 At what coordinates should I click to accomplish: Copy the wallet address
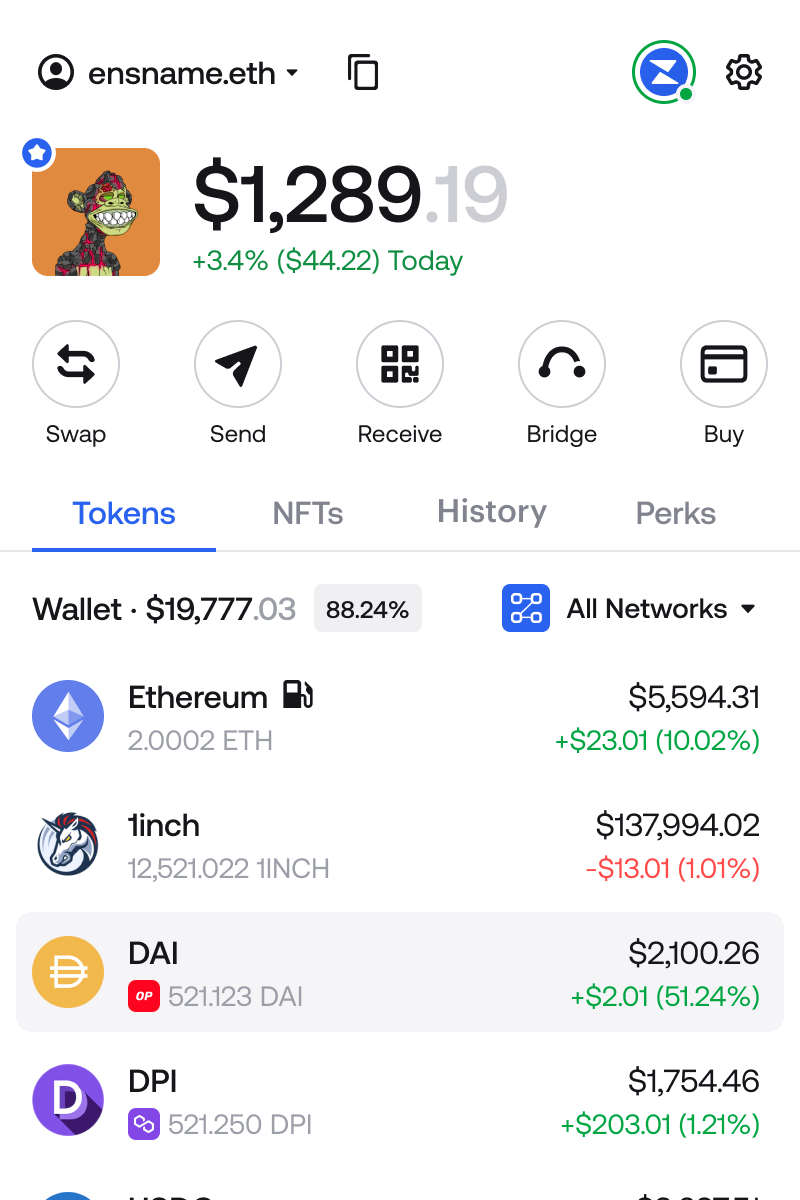coord(363,73)
